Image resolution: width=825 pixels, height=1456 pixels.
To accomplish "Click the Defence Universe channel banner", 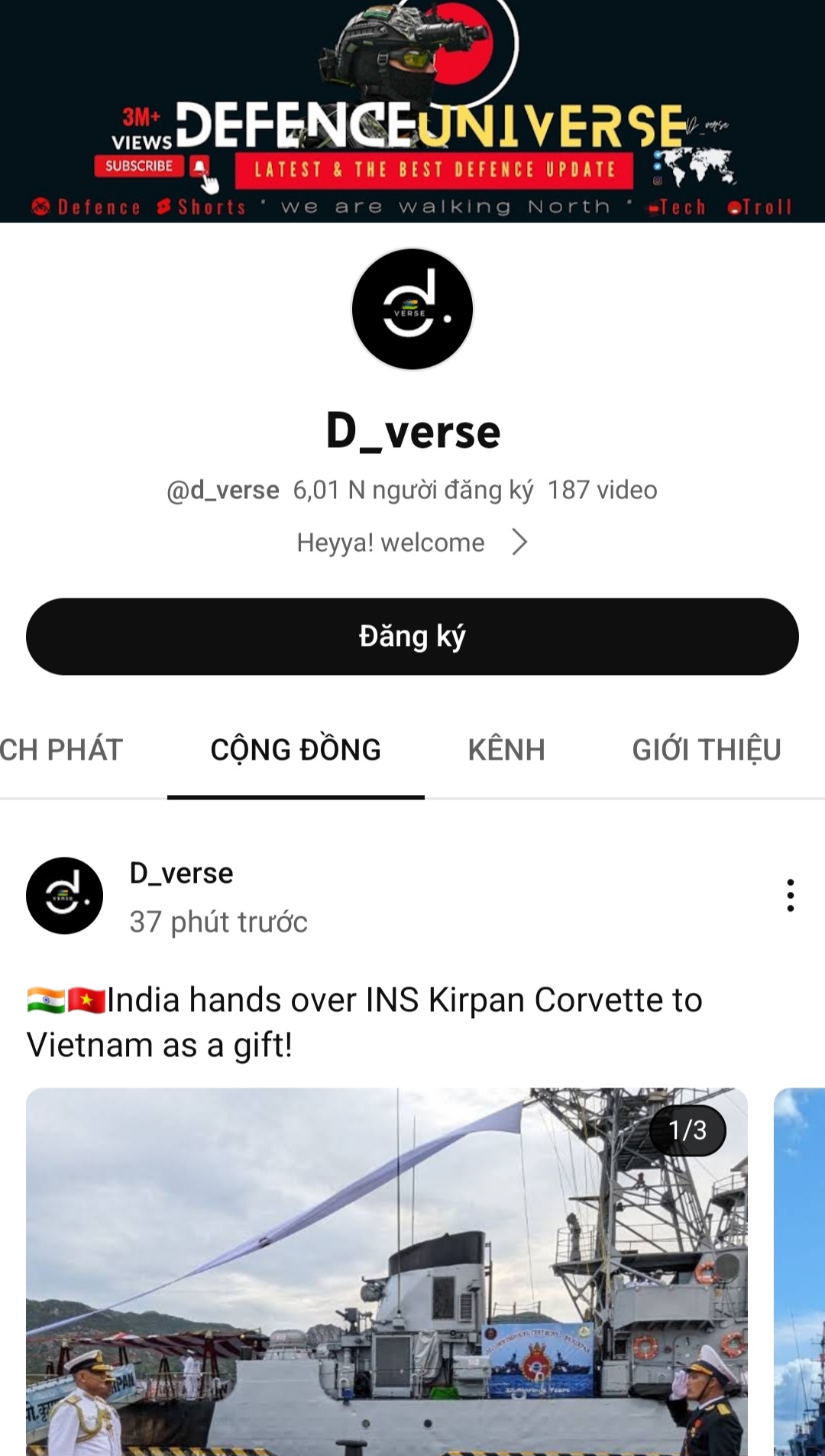I will pos(412,111).
